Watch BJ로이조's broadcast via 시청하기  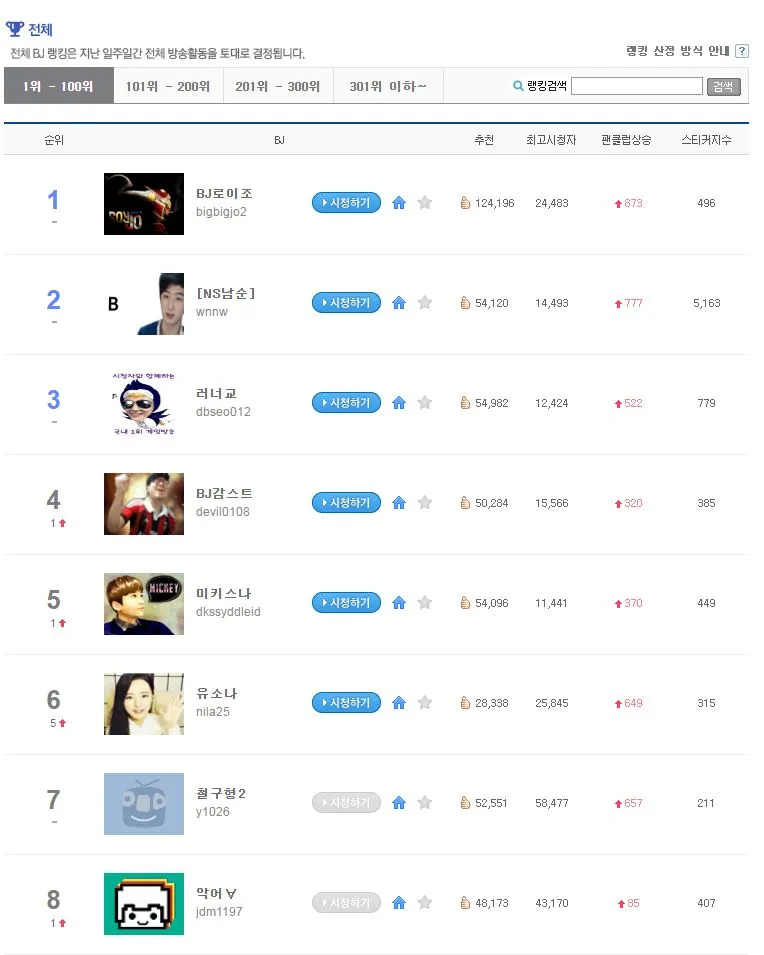tap(346, 203)
